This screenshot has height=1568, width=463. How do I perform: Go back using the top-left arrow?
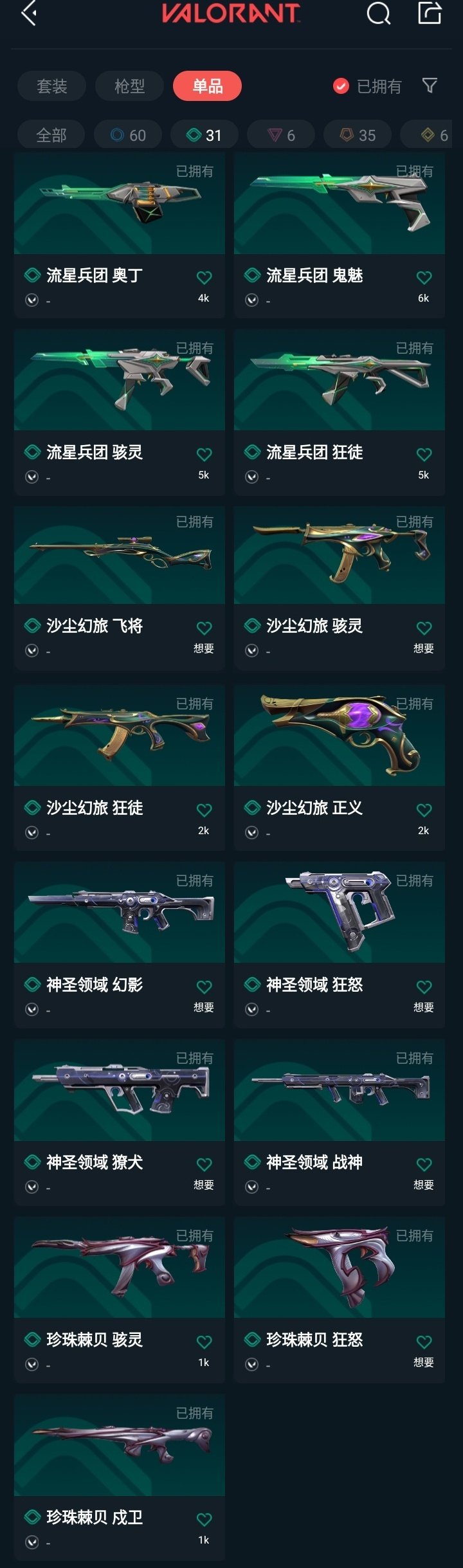pos(29,13)
